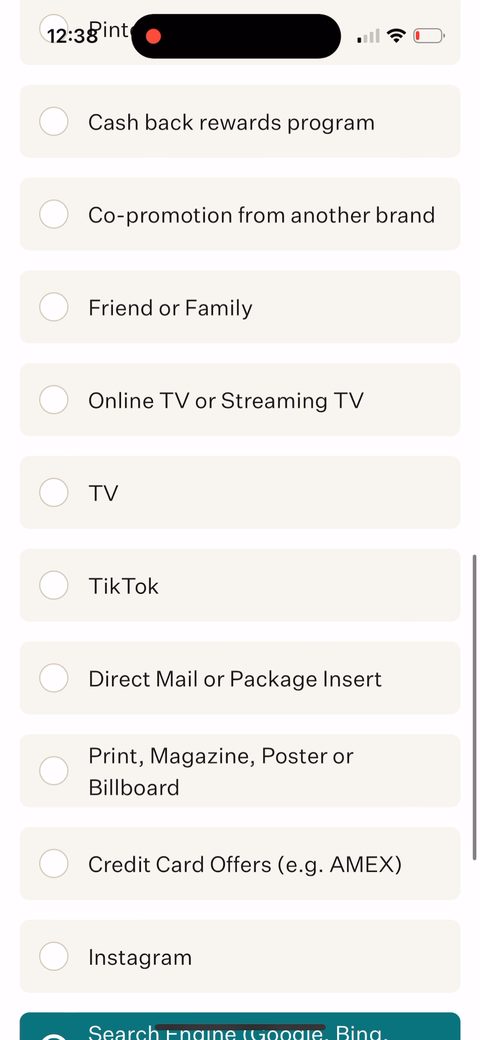Pick the Instagram option
The height and width of the screenshot is (1040, 480).
[240, 956]
